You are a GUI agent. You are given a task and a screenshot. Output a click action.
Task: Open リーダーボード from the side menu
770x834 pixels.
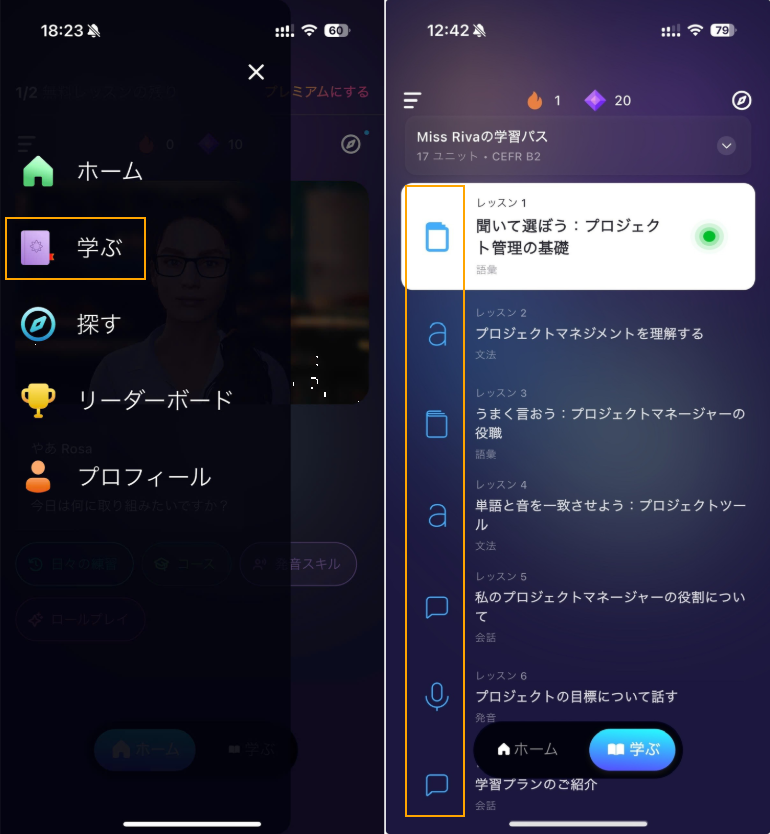click(155, 400)
